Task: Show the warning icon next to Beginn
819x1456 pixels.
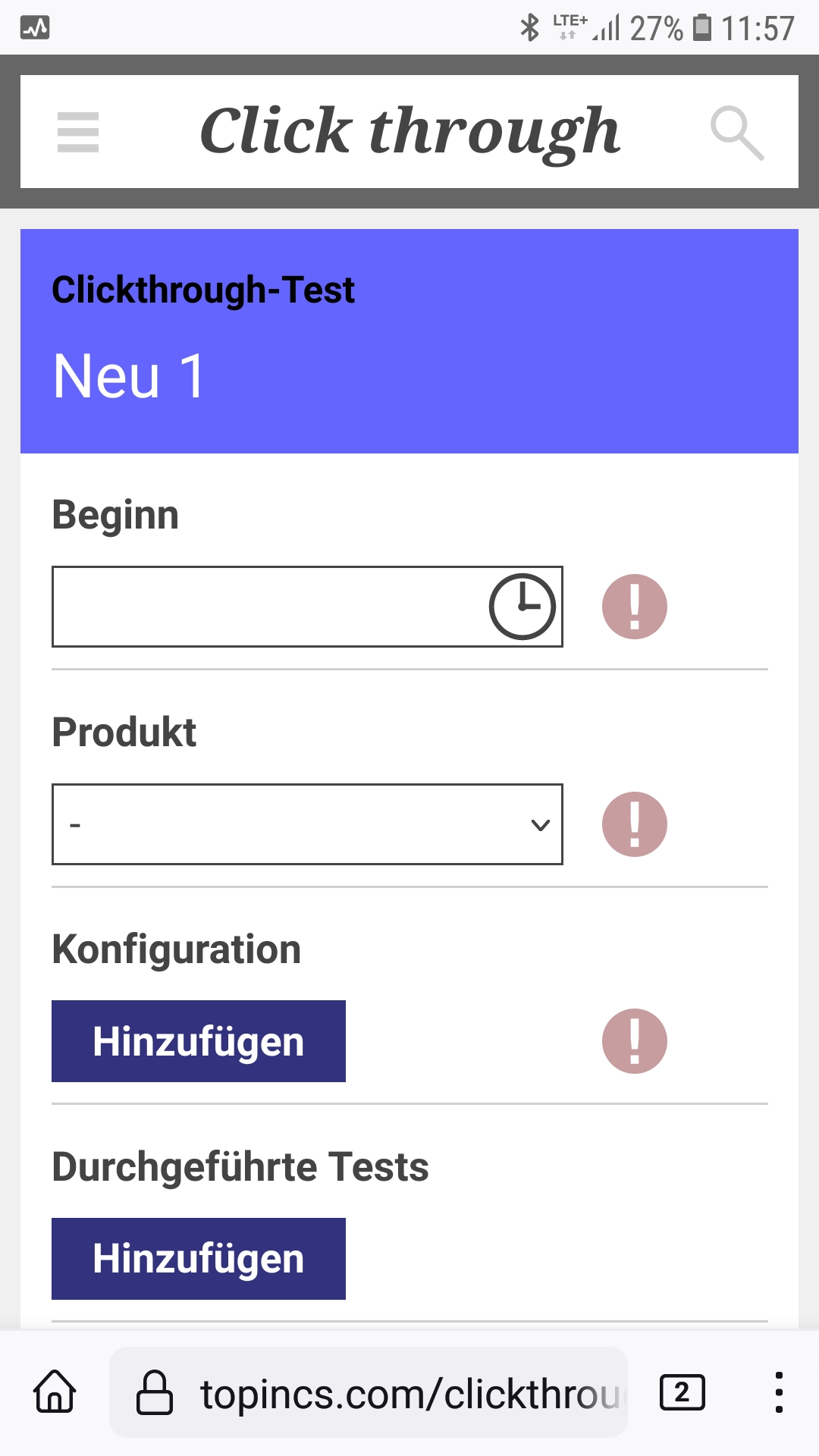Action: tap(634, 607)
